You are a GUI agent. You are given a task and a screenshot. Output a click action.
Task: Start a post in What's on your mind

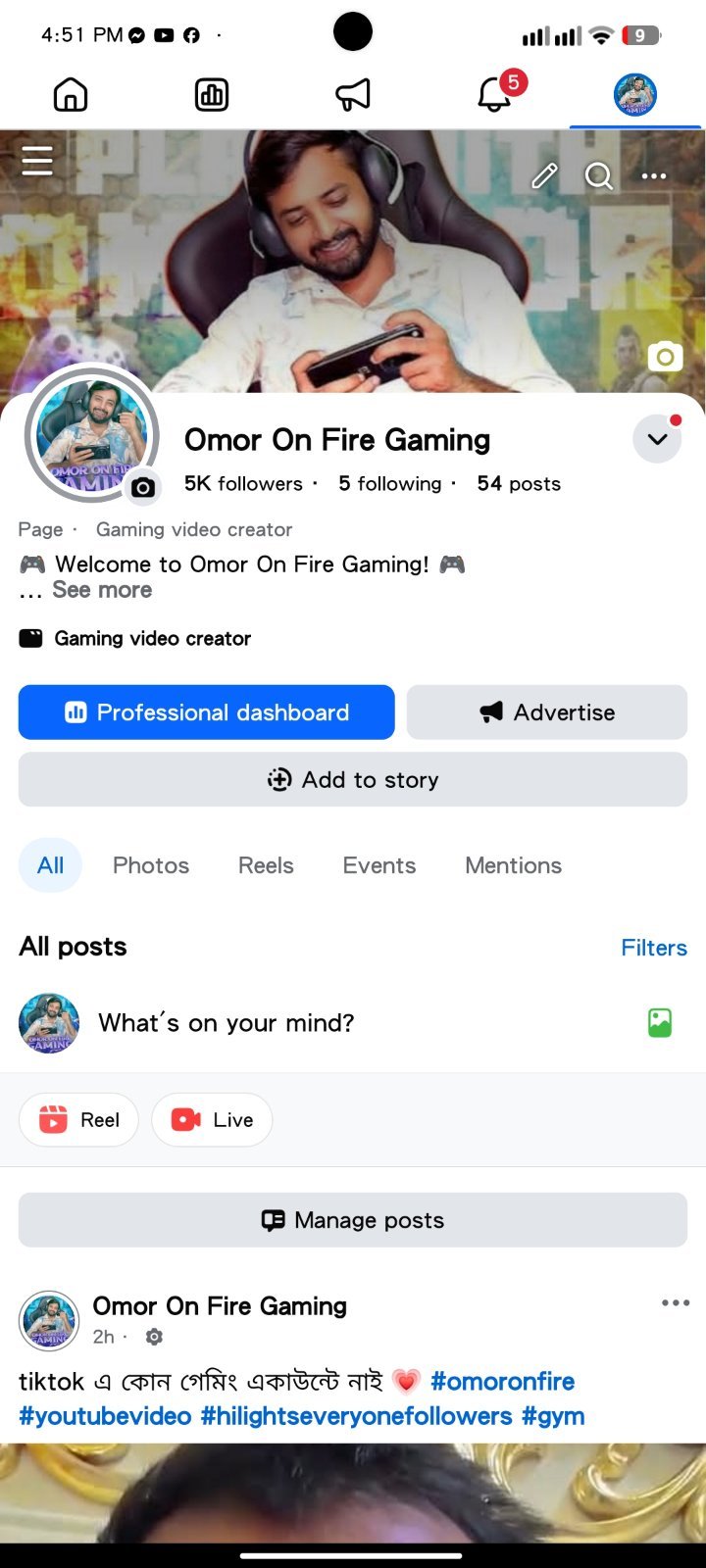click(227, 1023)
